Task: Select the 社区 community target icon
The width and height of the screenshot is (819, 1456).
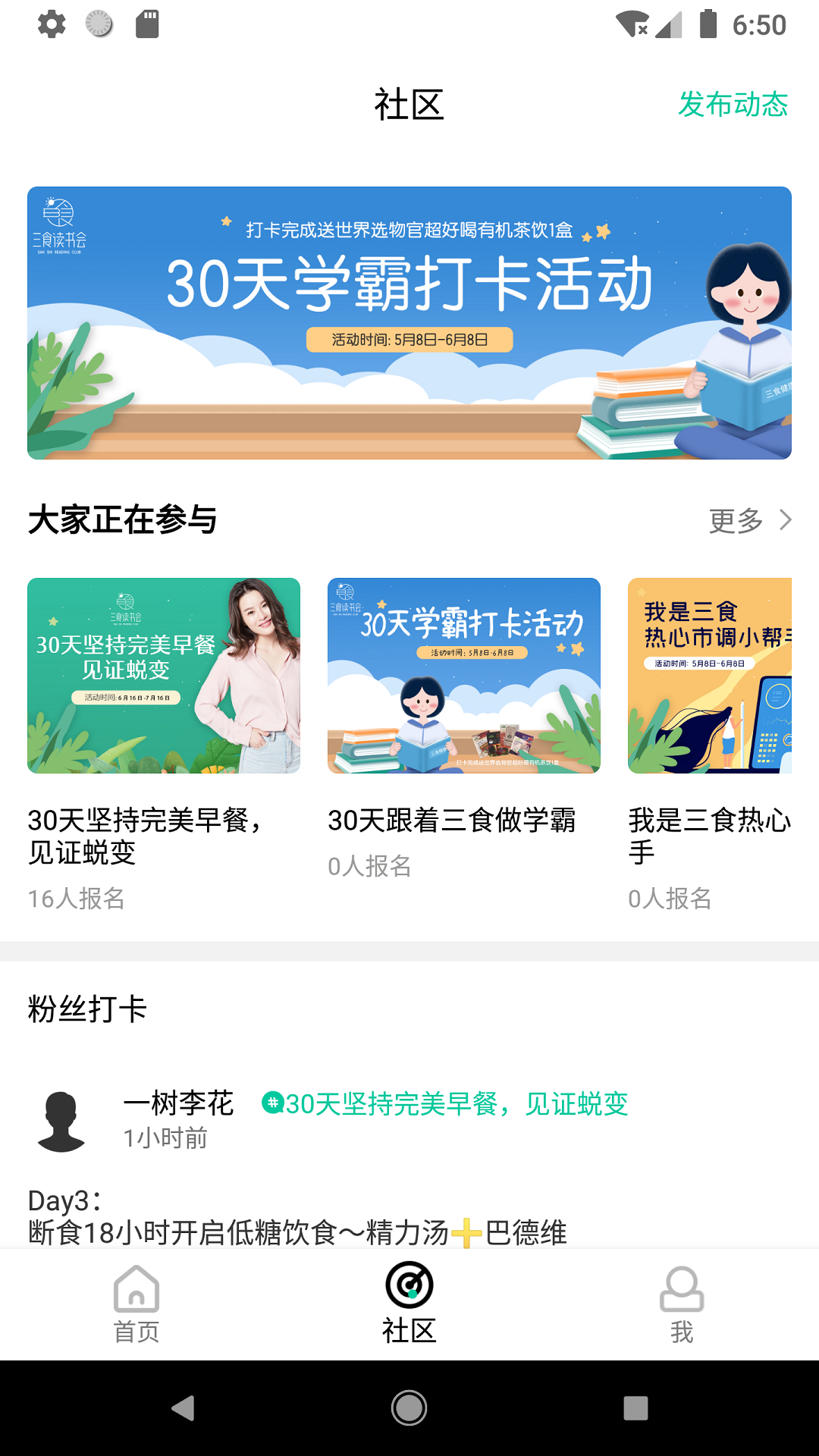Action: click(409, 1282)
